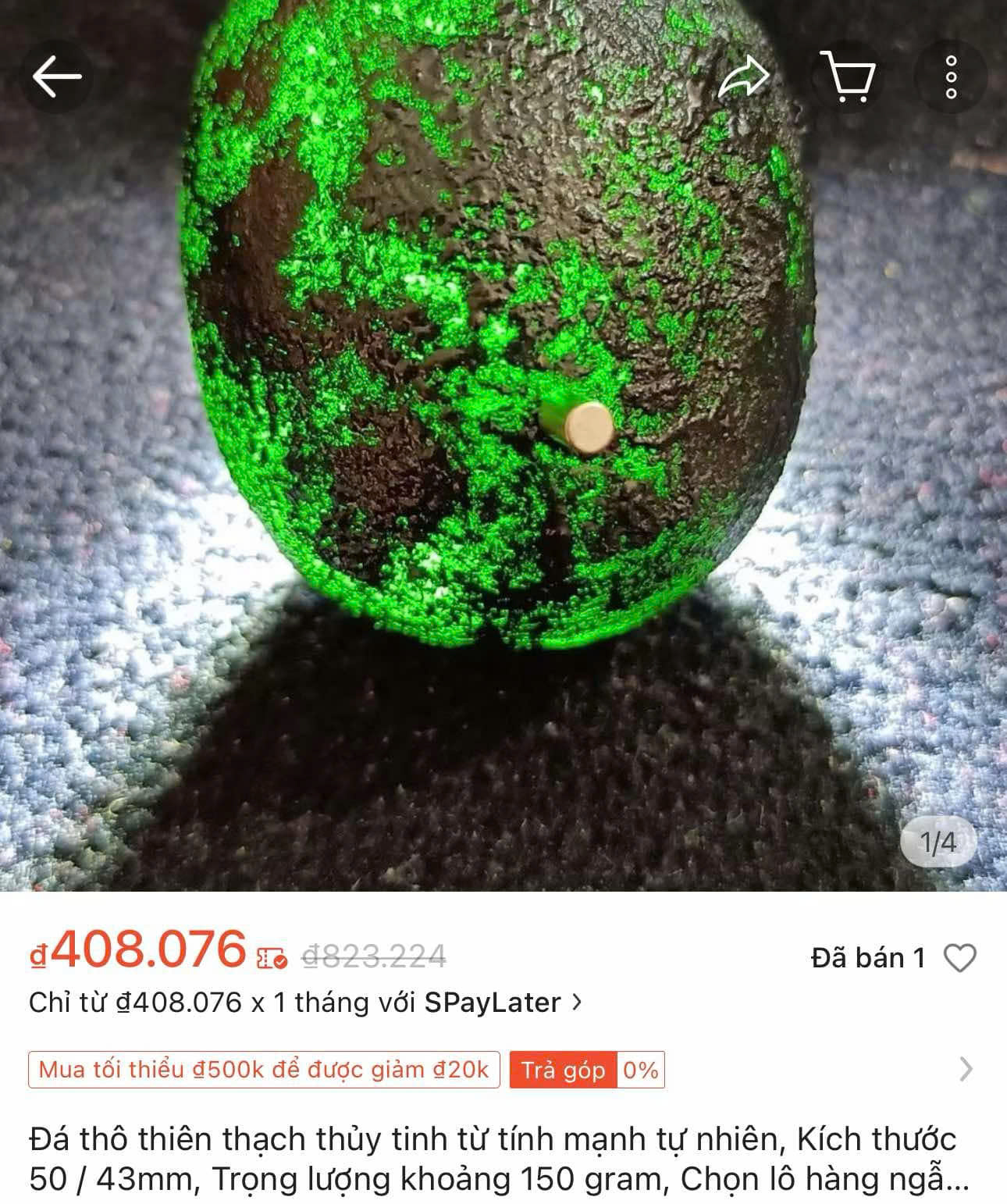
Task: Open the shopping cart
Action: pyautogui.click(x=849, y=77)
